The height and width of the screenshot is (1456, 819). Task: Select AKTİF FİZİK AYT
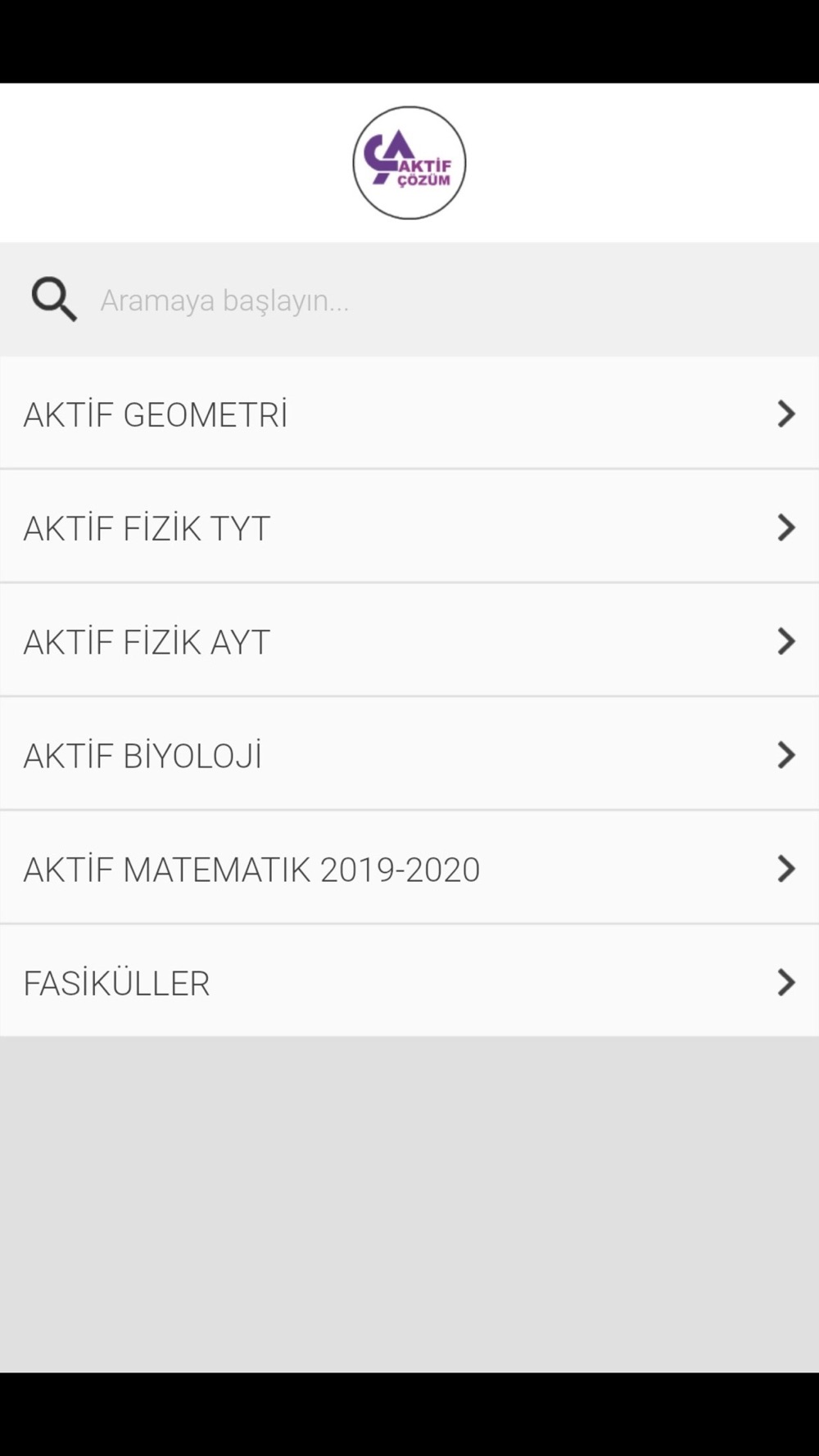(409, 641)
